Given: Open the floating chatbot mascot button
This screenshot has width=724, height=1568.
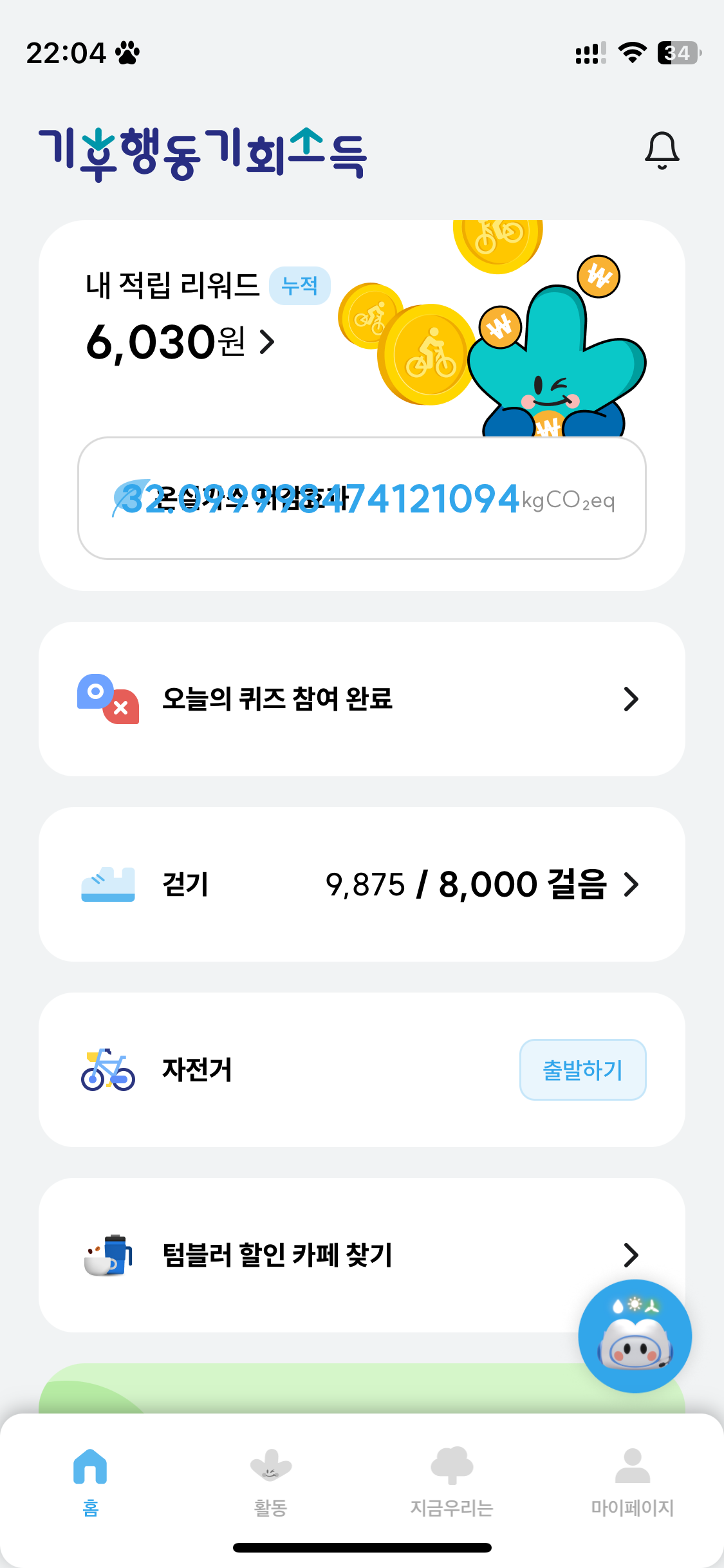Looking at the screenshot, I should 635,1336.
